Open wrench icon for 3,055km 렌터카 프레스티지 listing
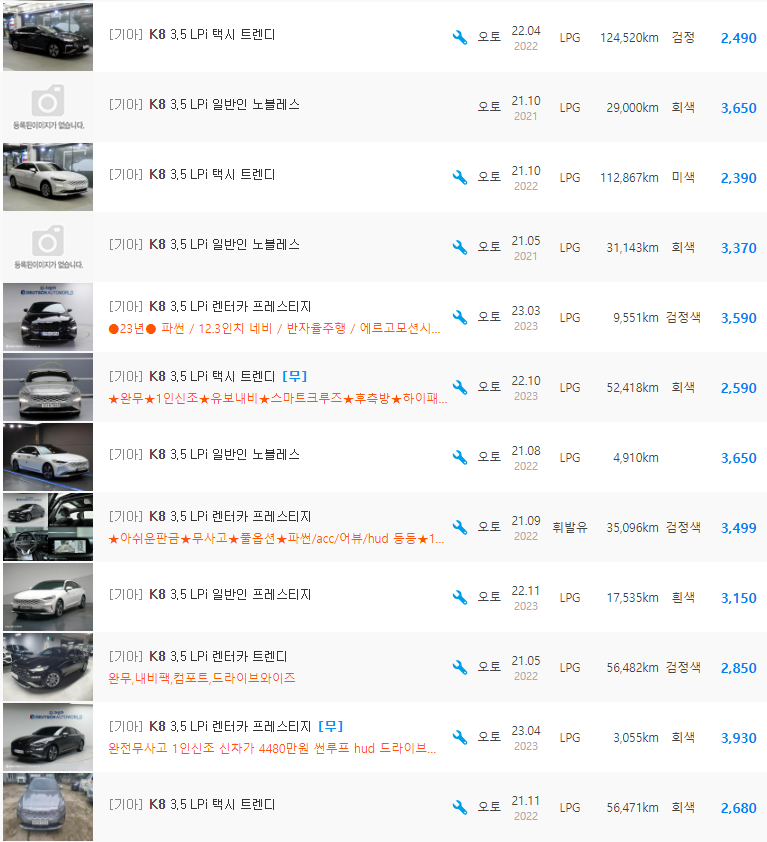The height and width of the screenshot is (842, 767). coord(460,737)
